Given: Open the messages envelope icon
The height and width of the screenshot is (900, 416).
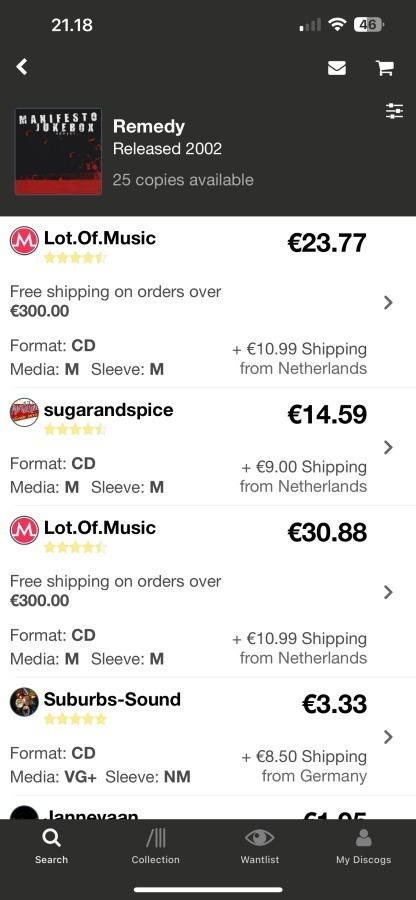Looking at the screenshot, I should click(x=337, y=68).
